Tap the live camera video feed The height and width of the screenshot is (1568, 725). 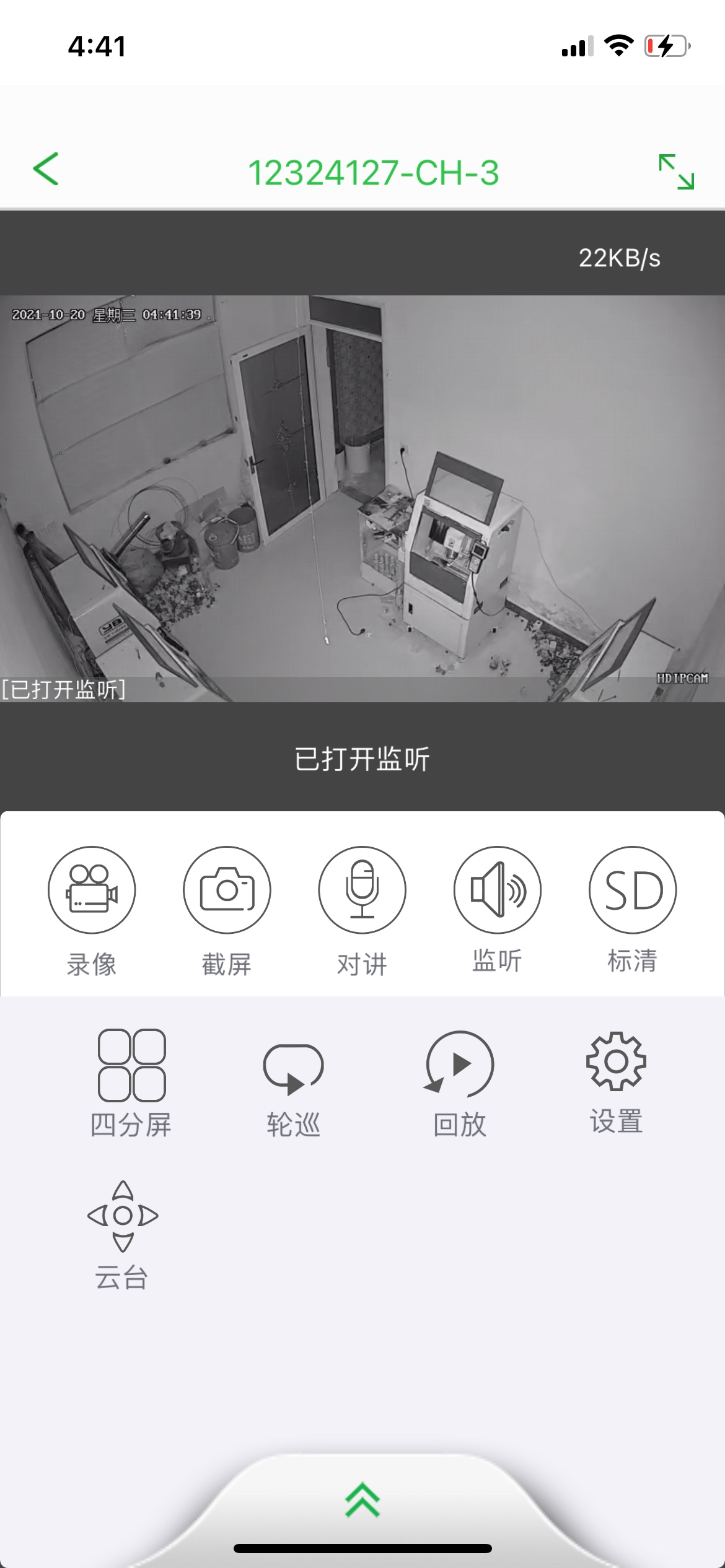[362, 499]
